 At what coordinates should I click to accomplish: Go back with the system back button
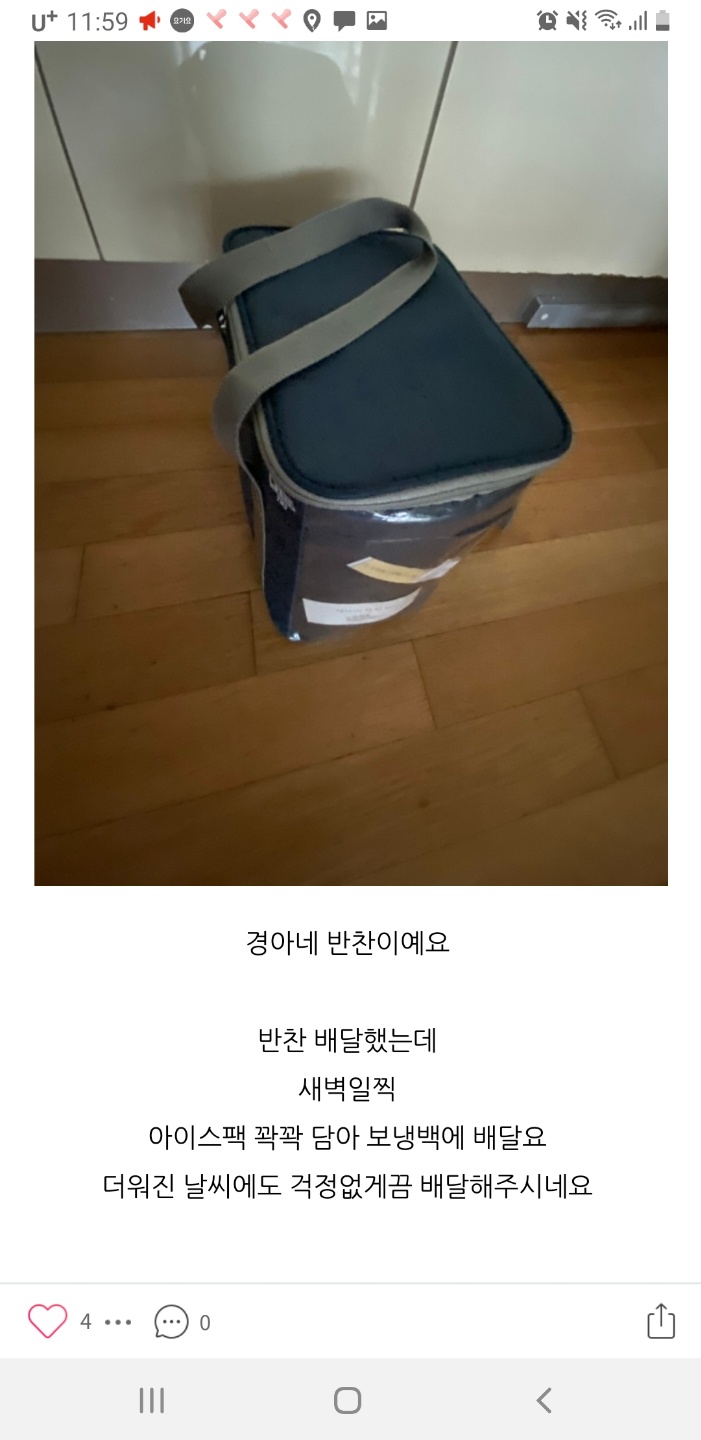pyautogui.click(x=544, y=1400)
